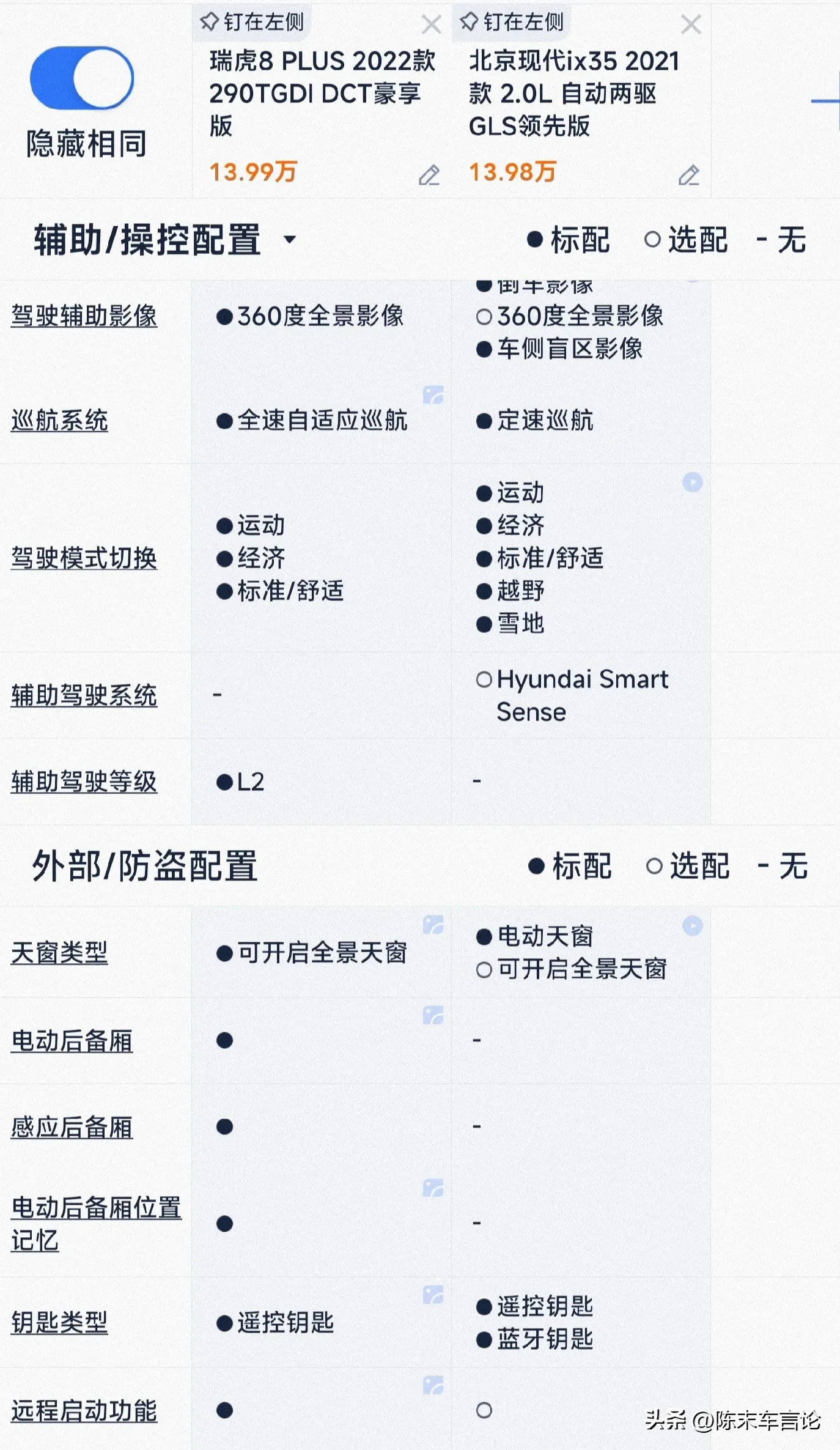
Task: Open the 巡航系统 explanation link
Action: click(x=59, y=421)
